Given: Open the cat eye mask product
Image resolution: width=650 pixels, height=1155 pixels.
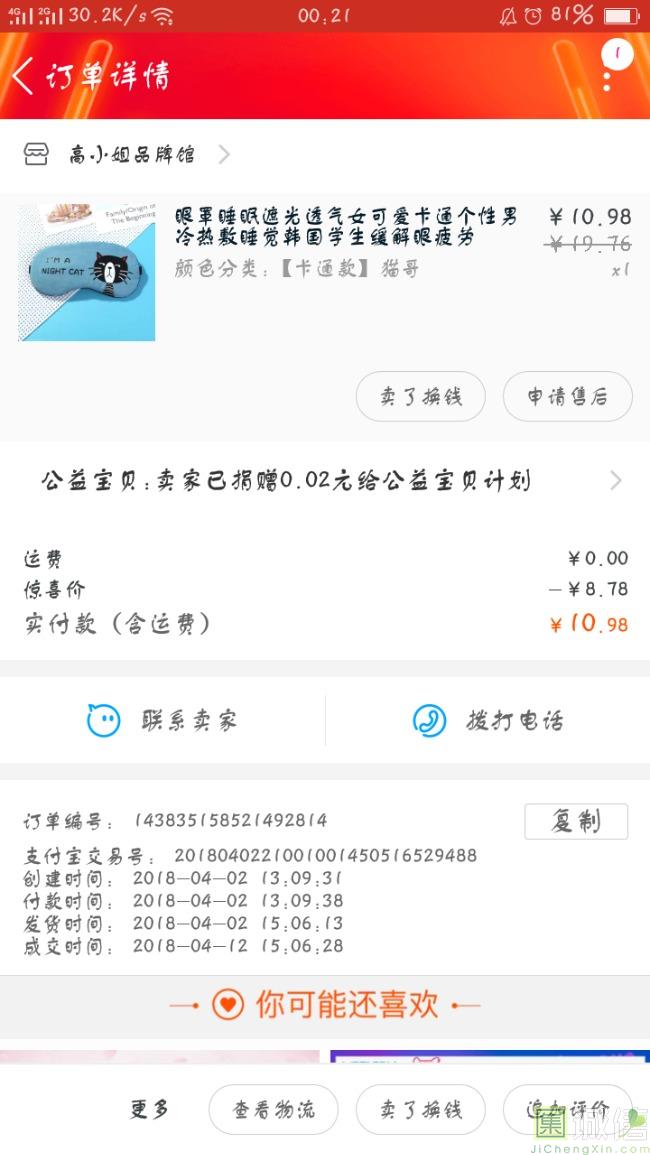Looking at the screenshot, I should 87,272.
